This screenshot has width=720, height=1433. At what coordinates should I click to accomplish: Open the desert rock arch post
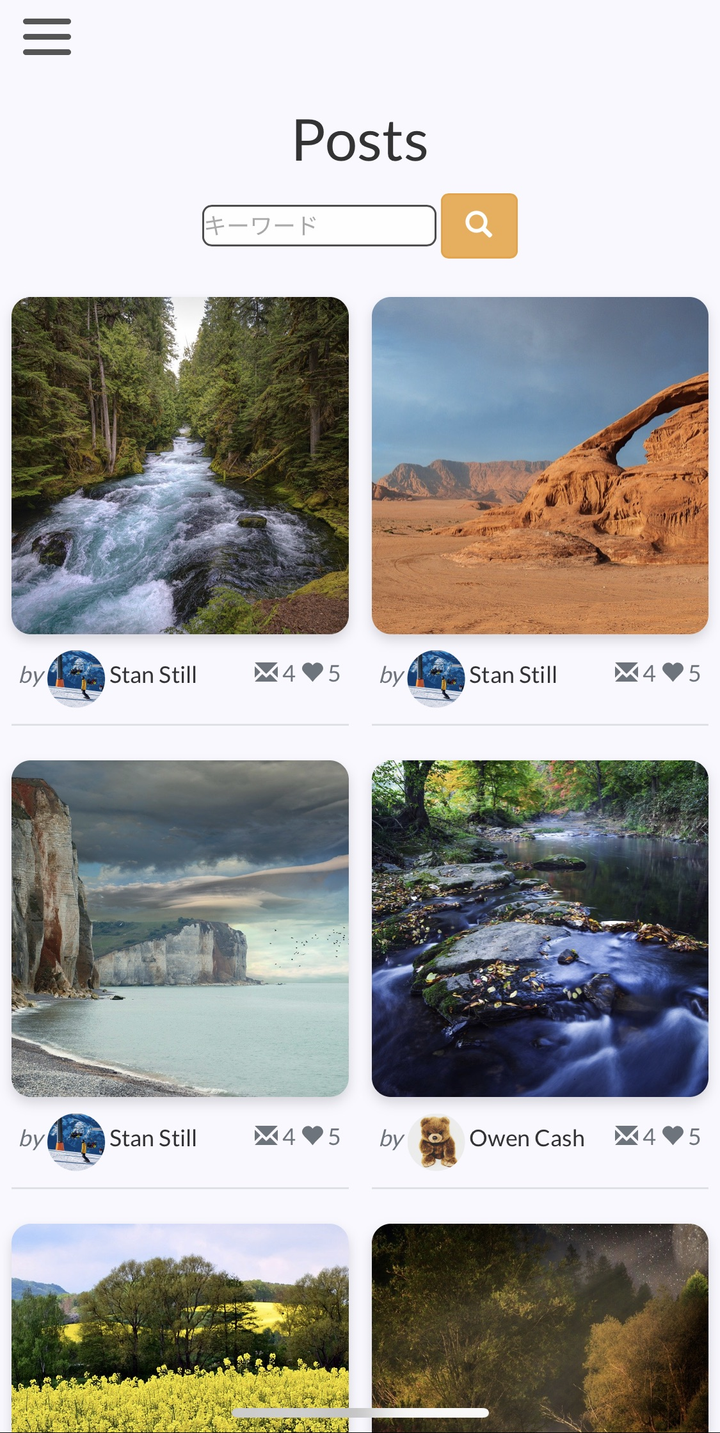click(x=540, y=465)
